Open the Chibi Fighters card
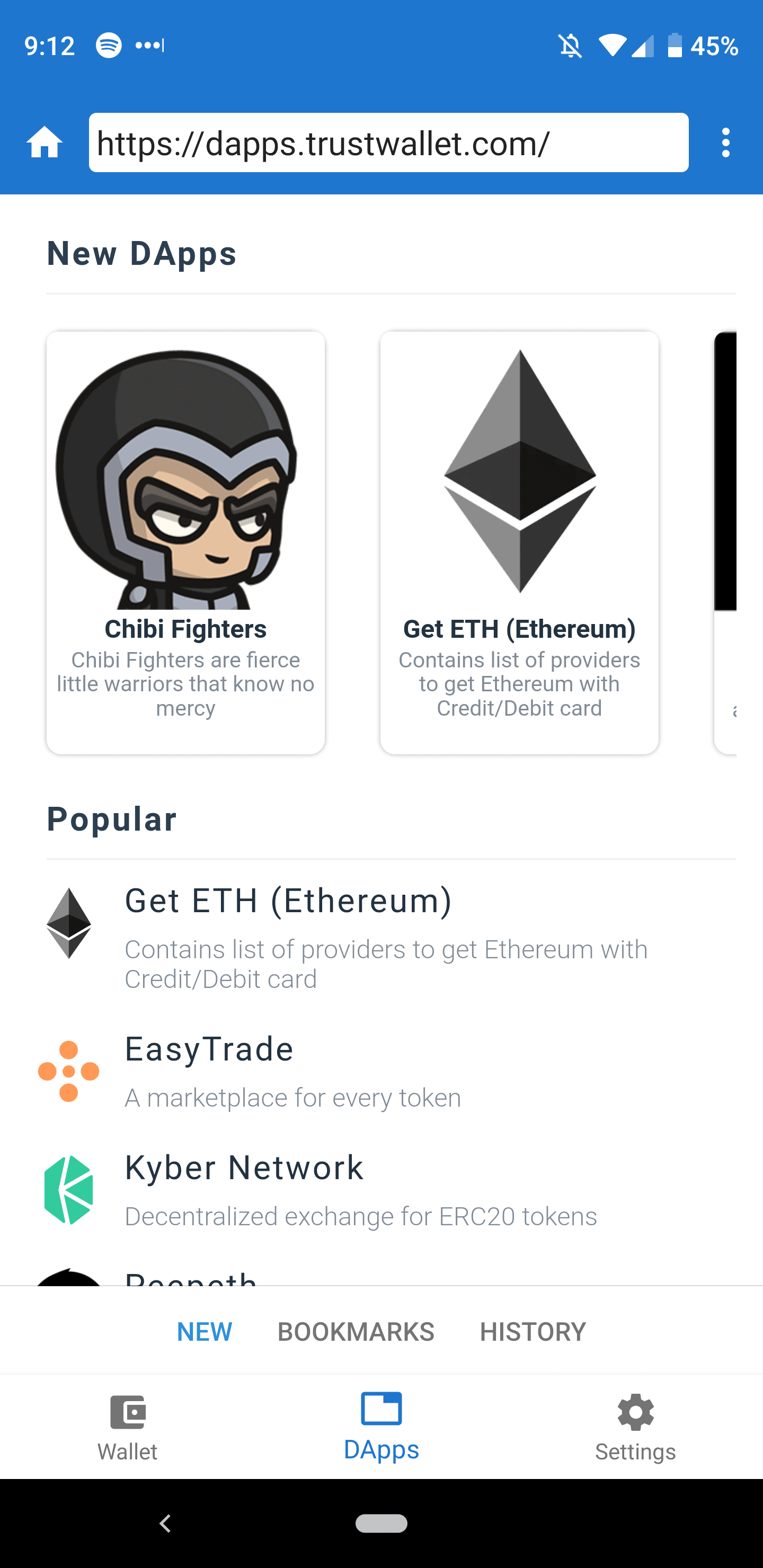 [186, 542]
